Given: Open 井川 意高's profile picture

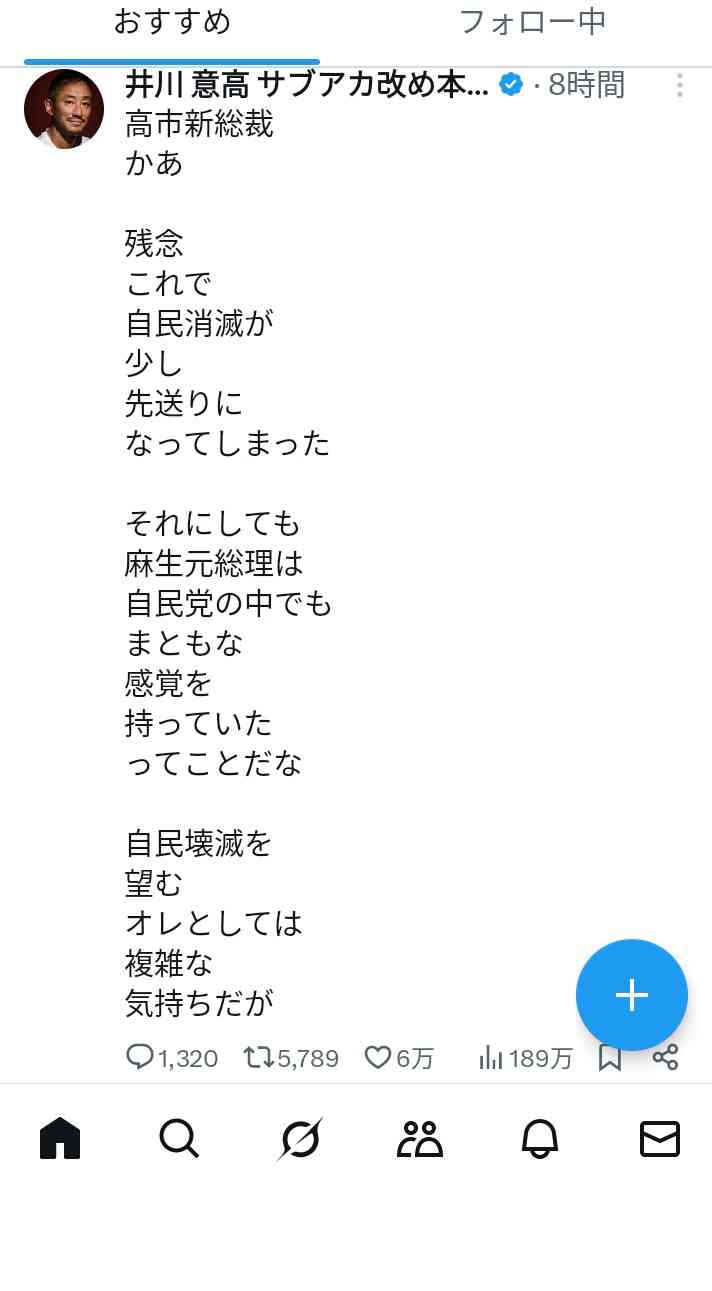Looking at the screenshot, I should [64, 109].
